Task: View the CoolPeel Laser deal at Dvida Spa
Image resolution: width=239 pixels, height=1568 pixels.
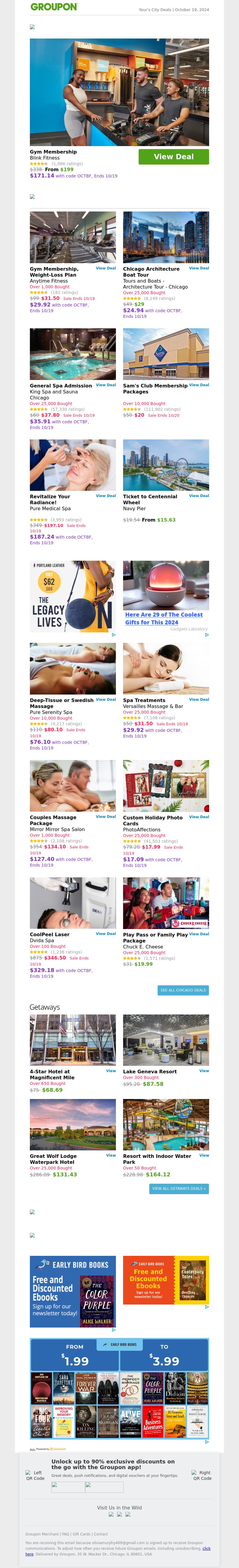Action: coord(105,934)
